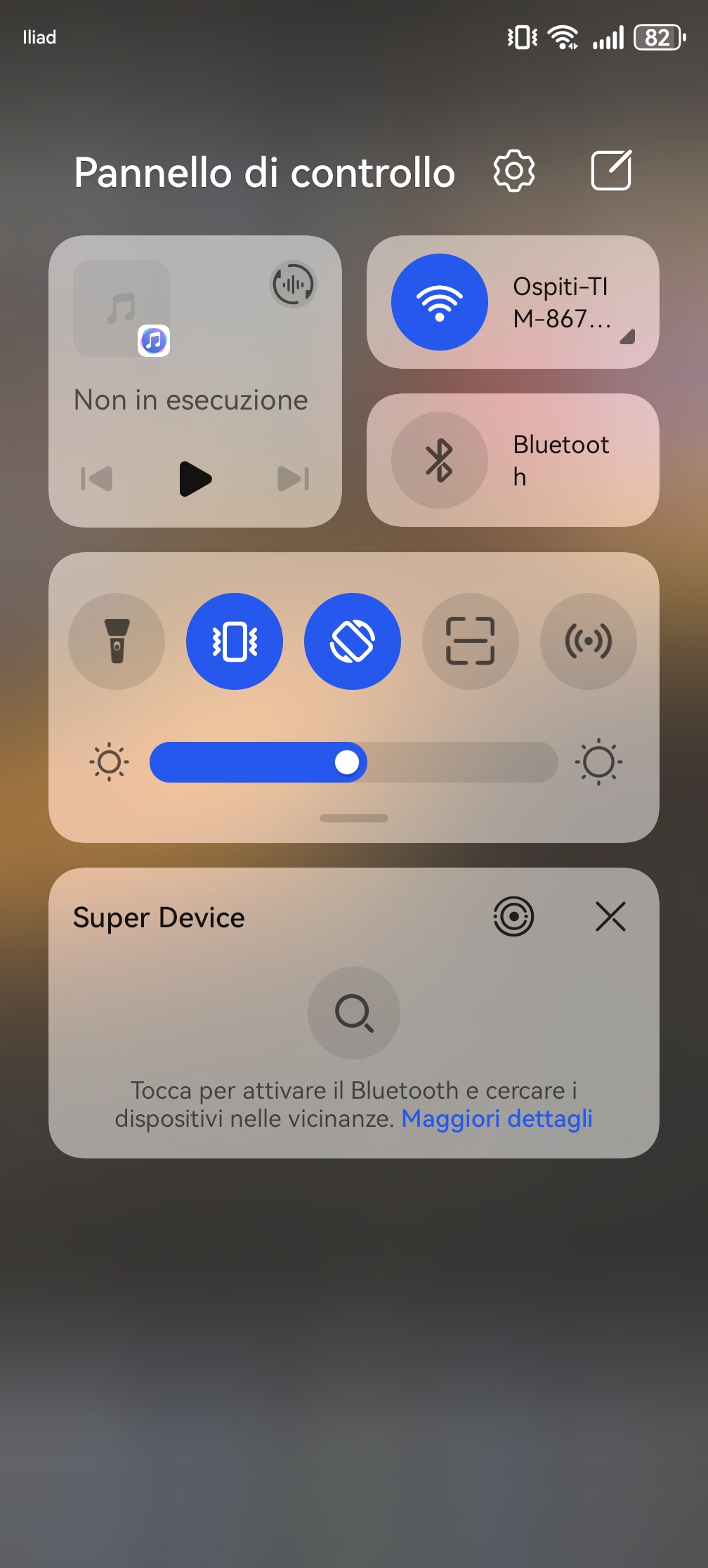Open audio output device switcher

click(x=294, y=285)
